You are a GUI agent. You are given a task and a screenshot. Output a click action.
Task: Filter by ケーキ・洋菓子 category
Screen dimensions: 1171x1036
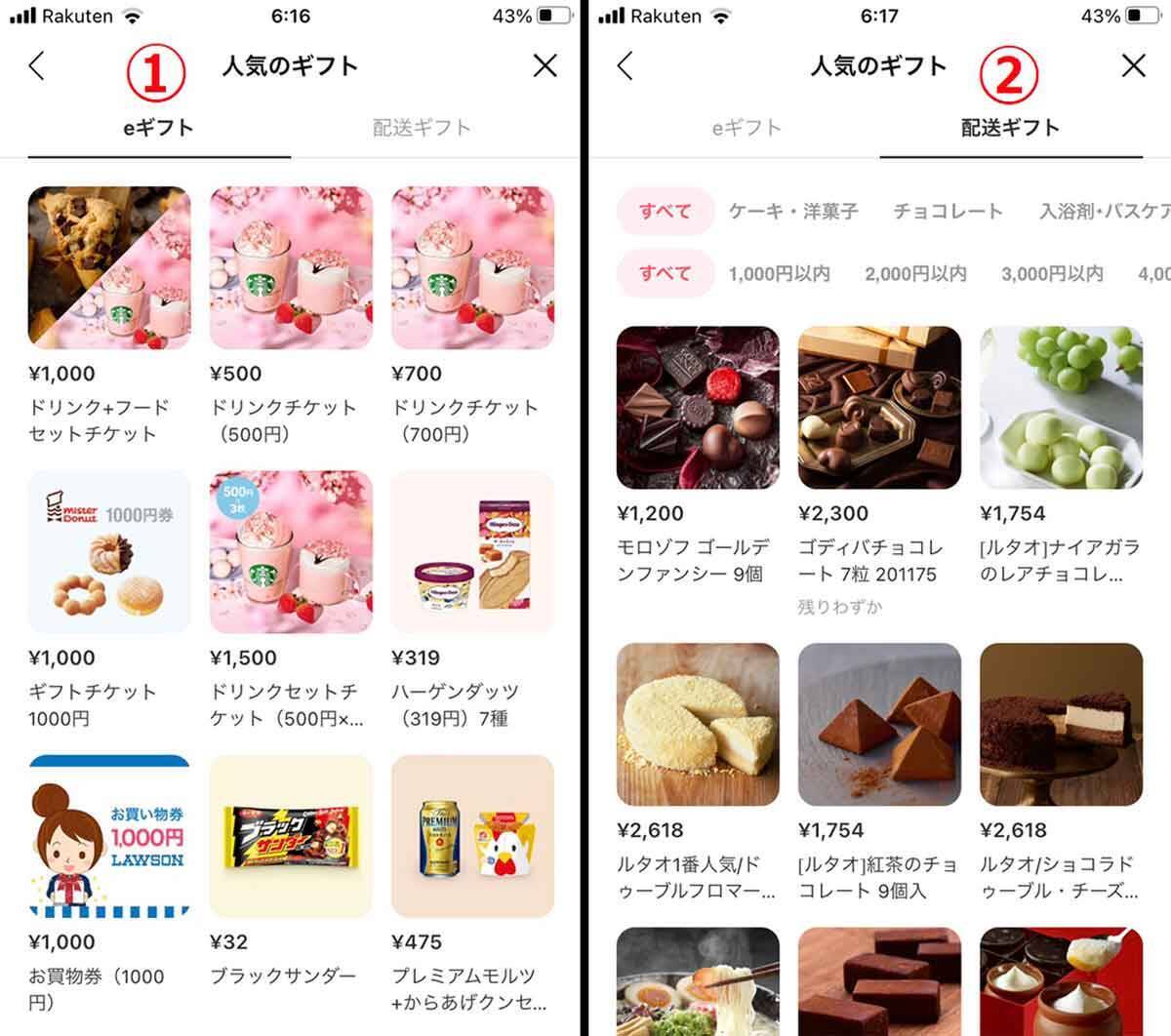click(x=792, y=211)
